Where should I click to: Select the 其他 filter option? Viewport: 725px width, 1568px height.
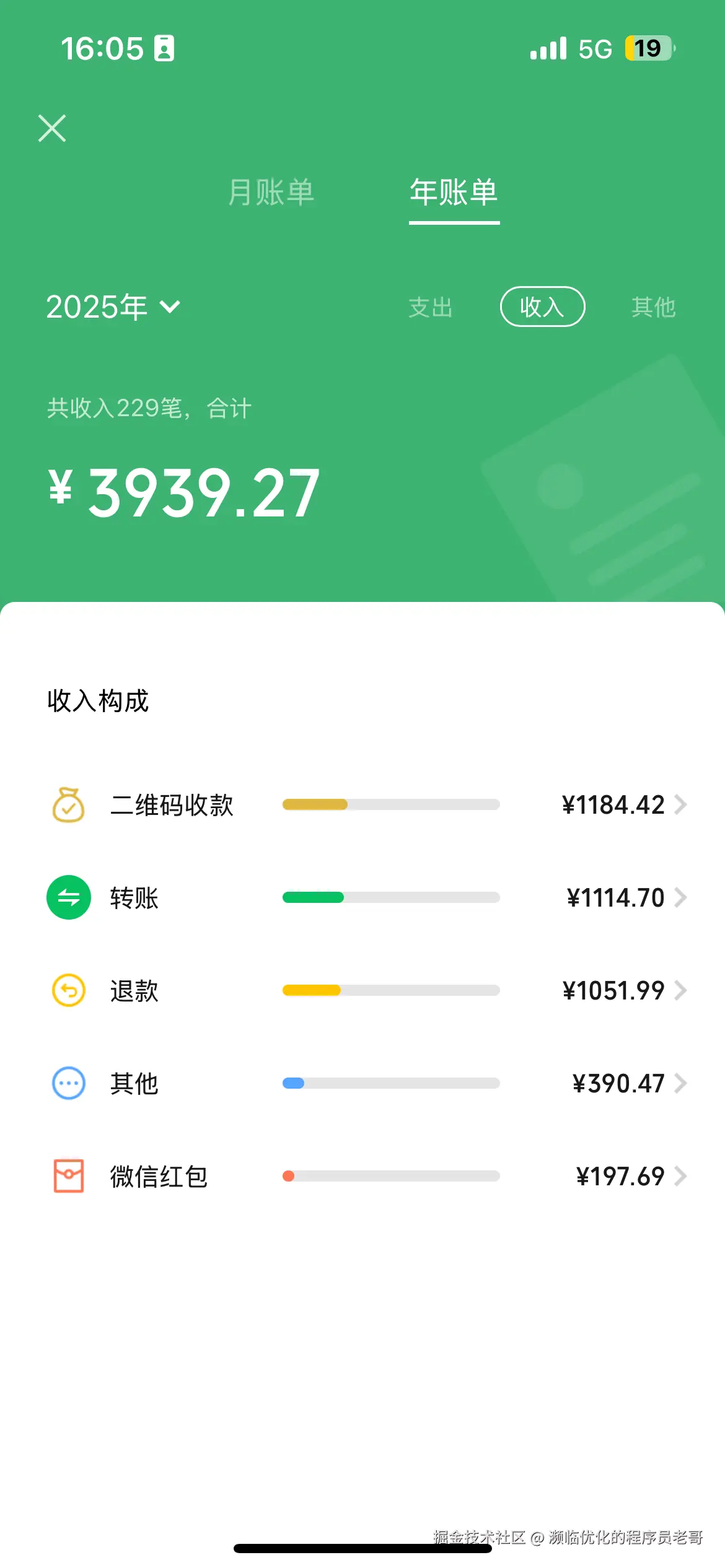[652, 307]
